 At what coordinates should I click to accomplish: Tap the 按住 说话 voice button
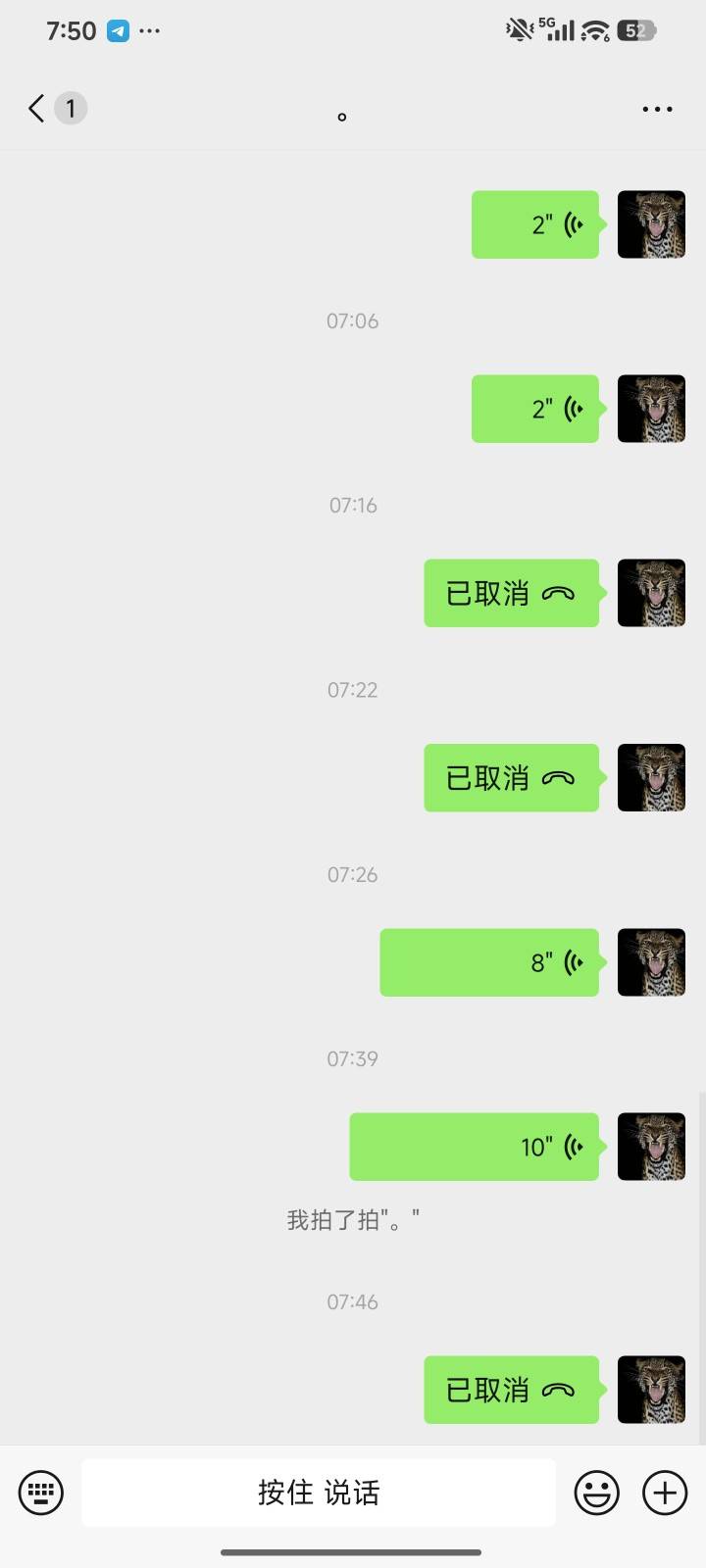coord(319,1493)
